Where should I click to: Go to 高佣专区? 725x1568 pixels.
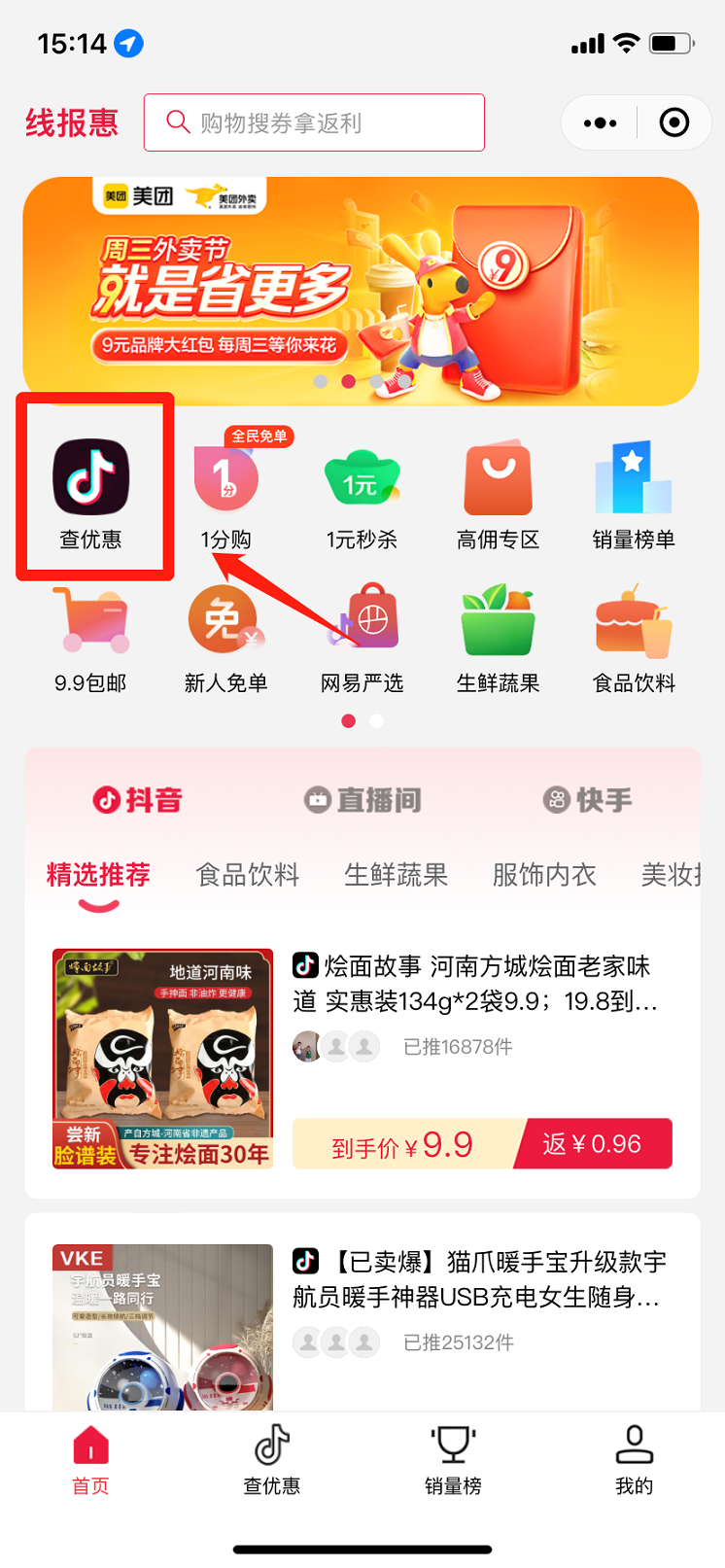click(498, 494)
